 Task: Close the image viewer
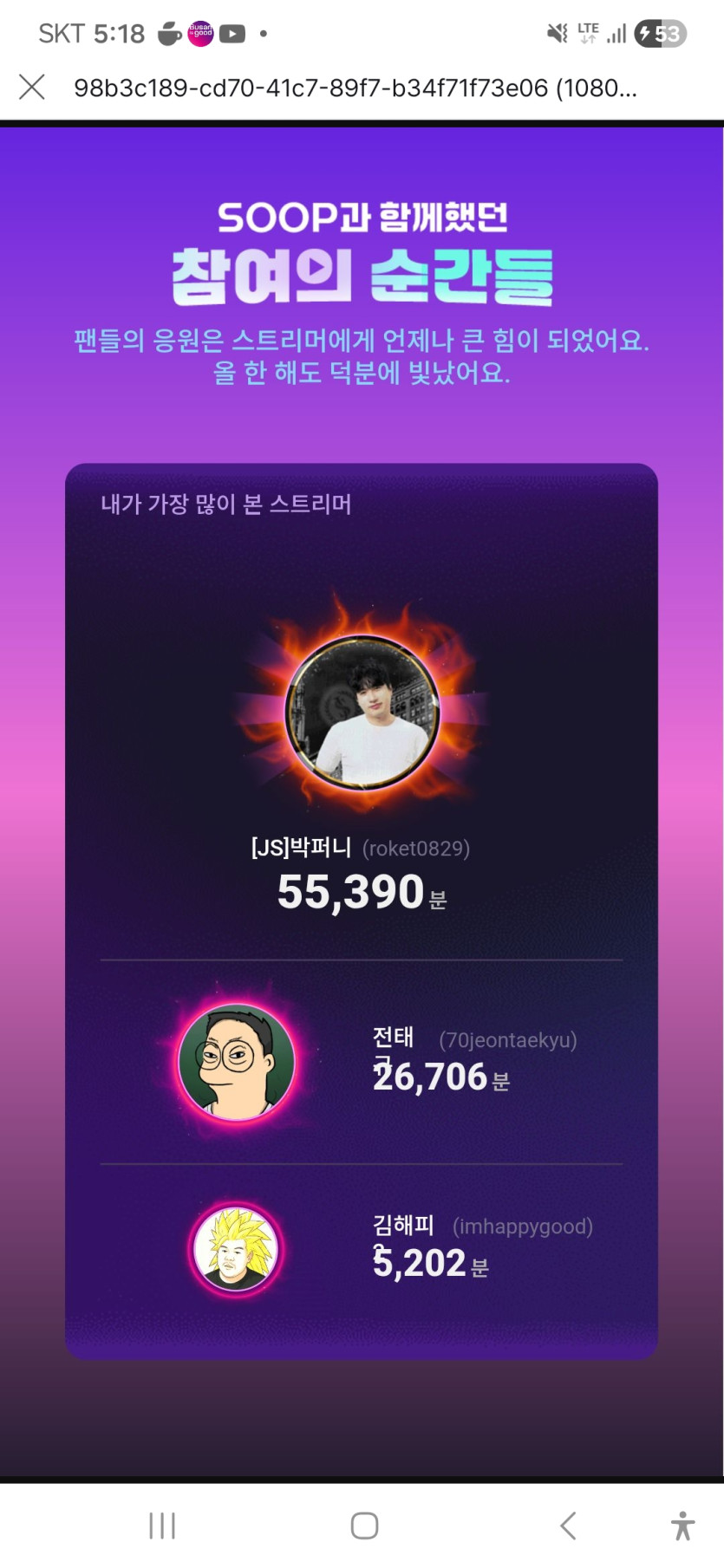click(32, 87)
